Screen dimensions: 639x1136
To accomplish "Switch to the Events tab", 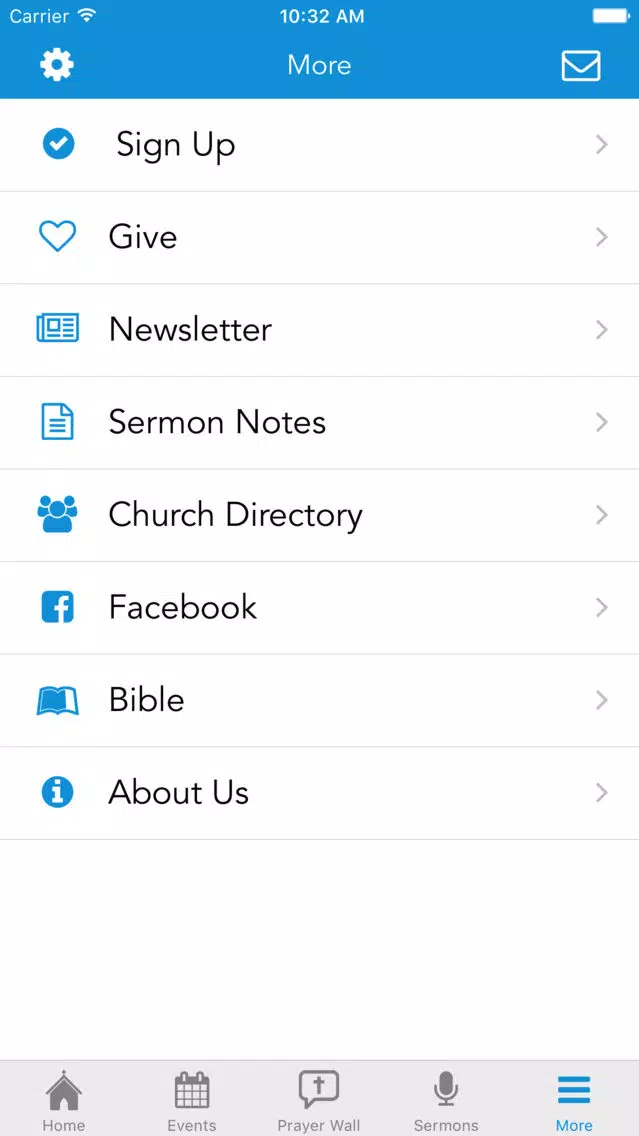I will coord(192,1100).
